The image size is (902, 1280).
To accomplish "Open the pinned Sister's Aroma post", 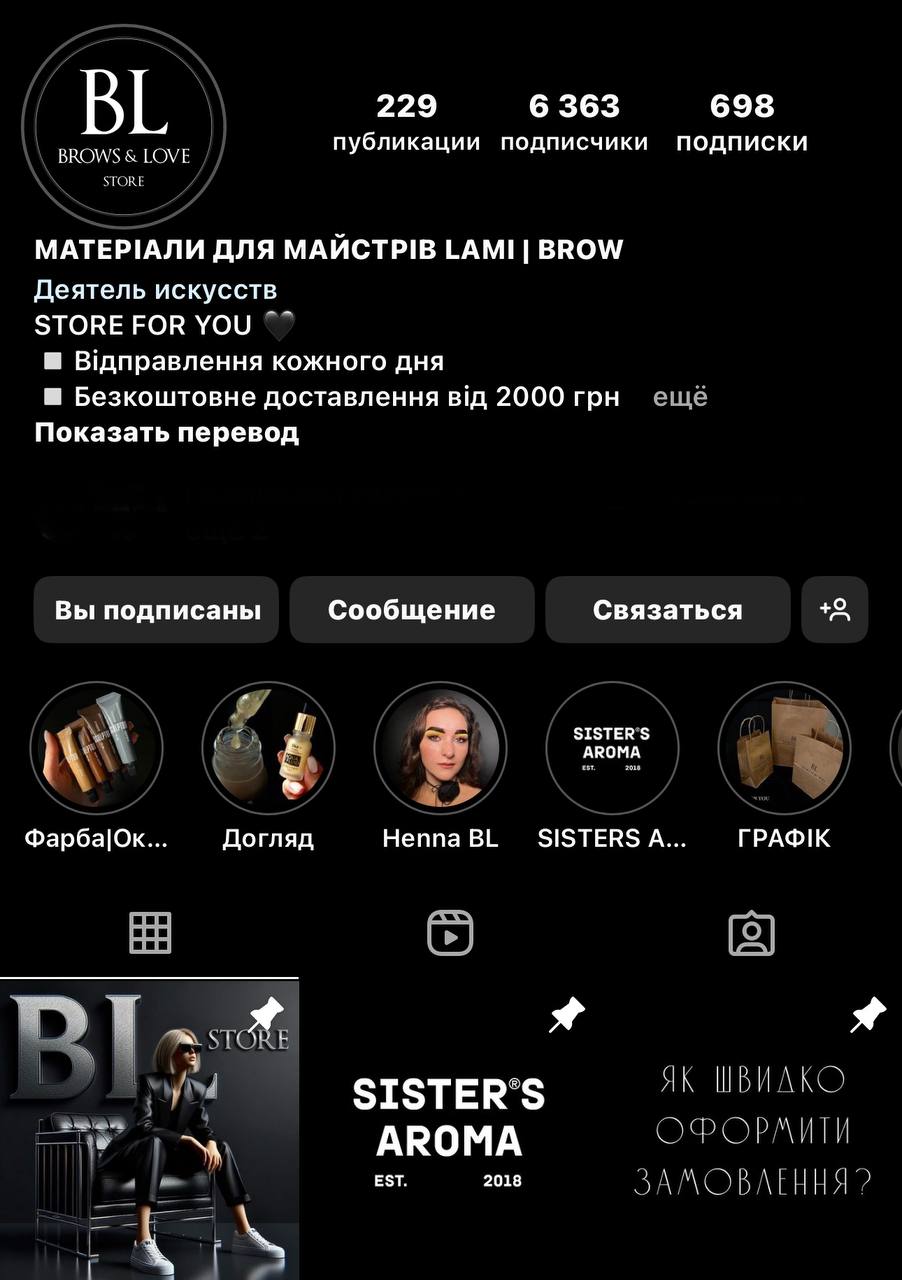I will pyautogui.click(x=449, y=1130).
